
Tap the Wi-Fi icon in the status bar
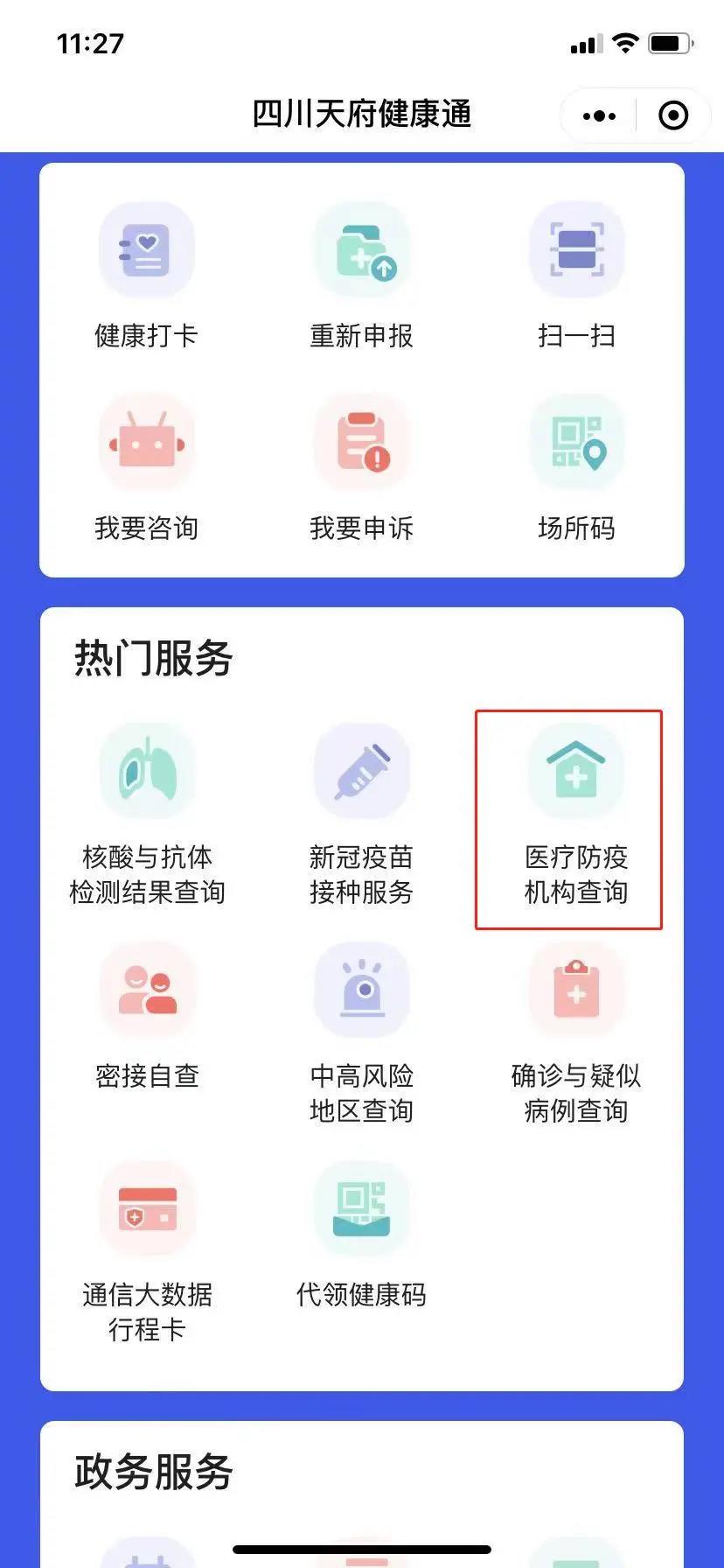pyautogui.click(x=625, y=41)
